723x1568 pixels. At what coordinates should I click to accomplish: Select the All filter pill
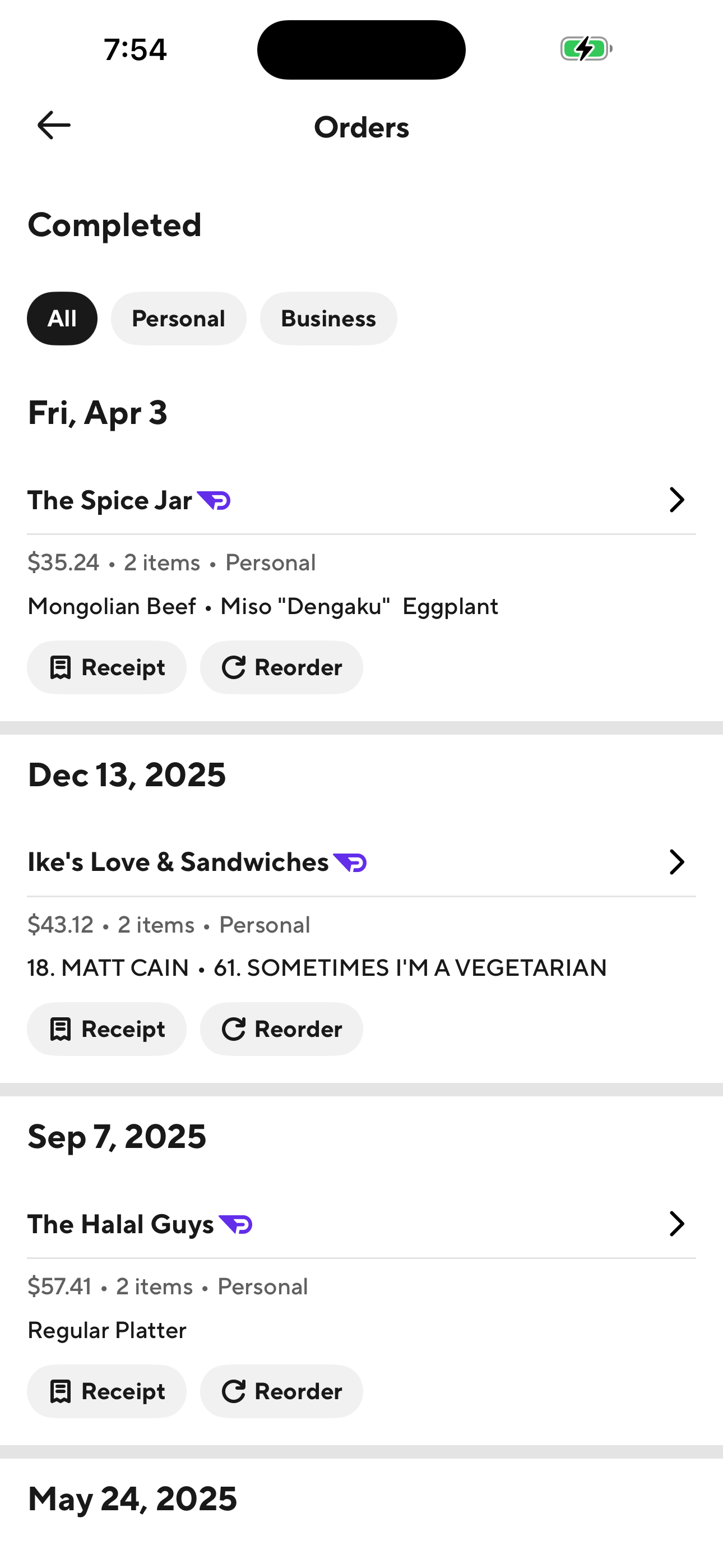(x=62, y=318)
